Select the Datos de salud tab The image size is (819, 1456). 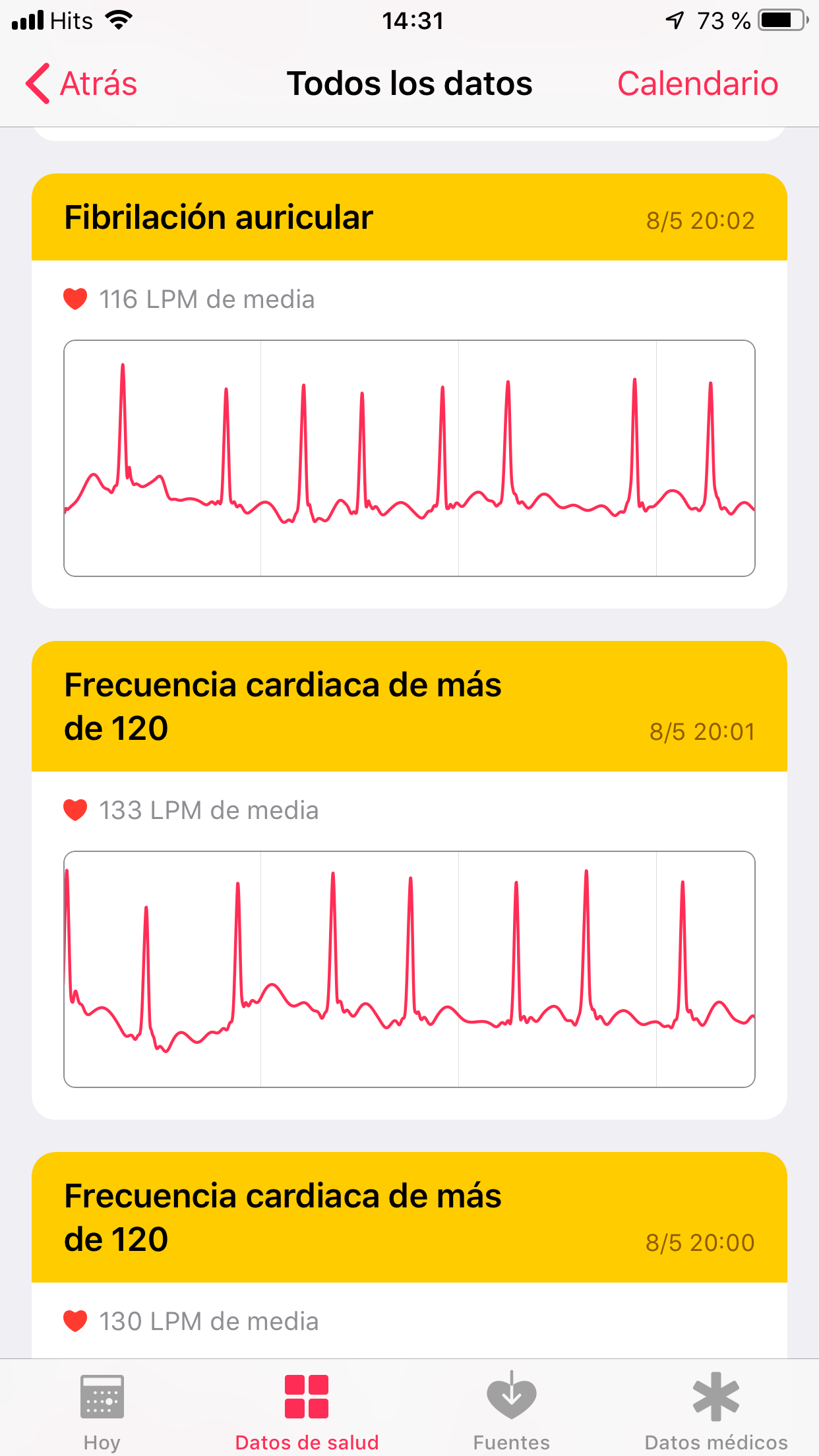307,1409
